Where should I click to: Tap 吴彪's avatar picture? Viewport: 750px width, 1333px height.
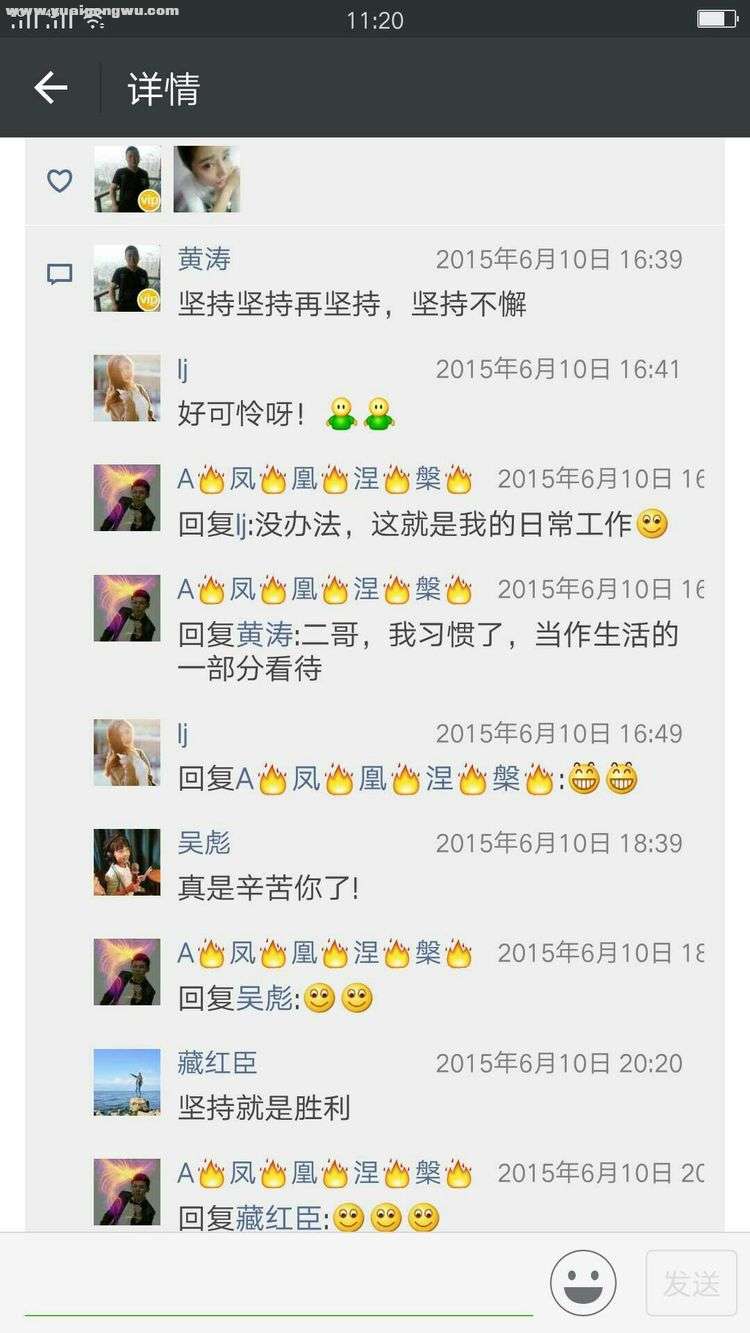pyautogui.click(x=127, y=862)
